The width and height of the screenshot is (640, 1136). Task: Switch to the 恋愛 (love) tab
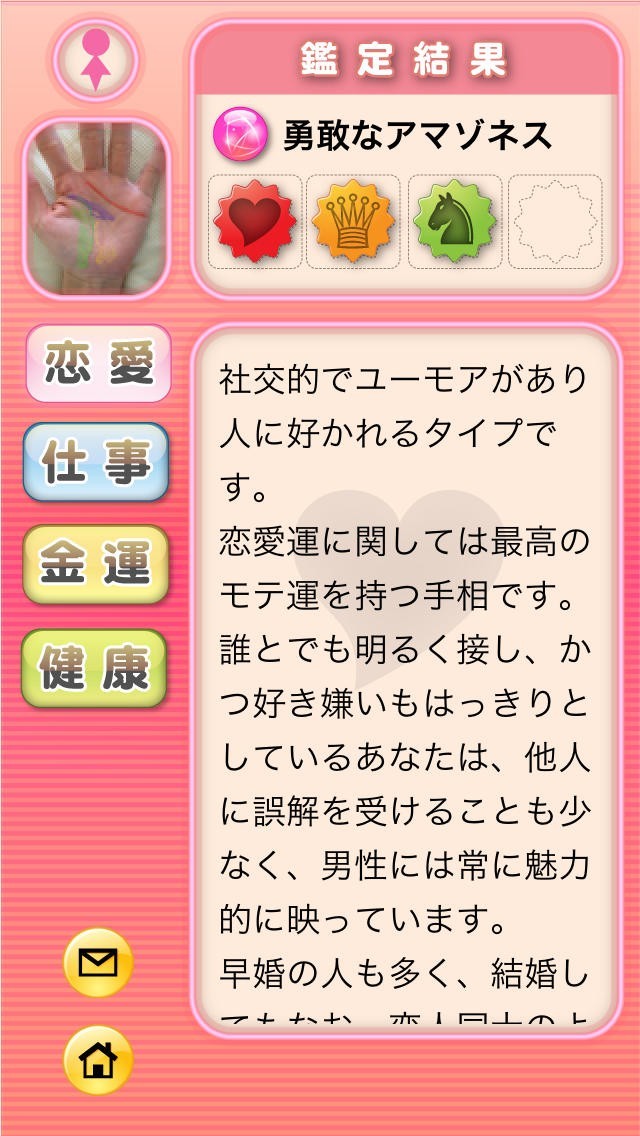coord(97,364)
